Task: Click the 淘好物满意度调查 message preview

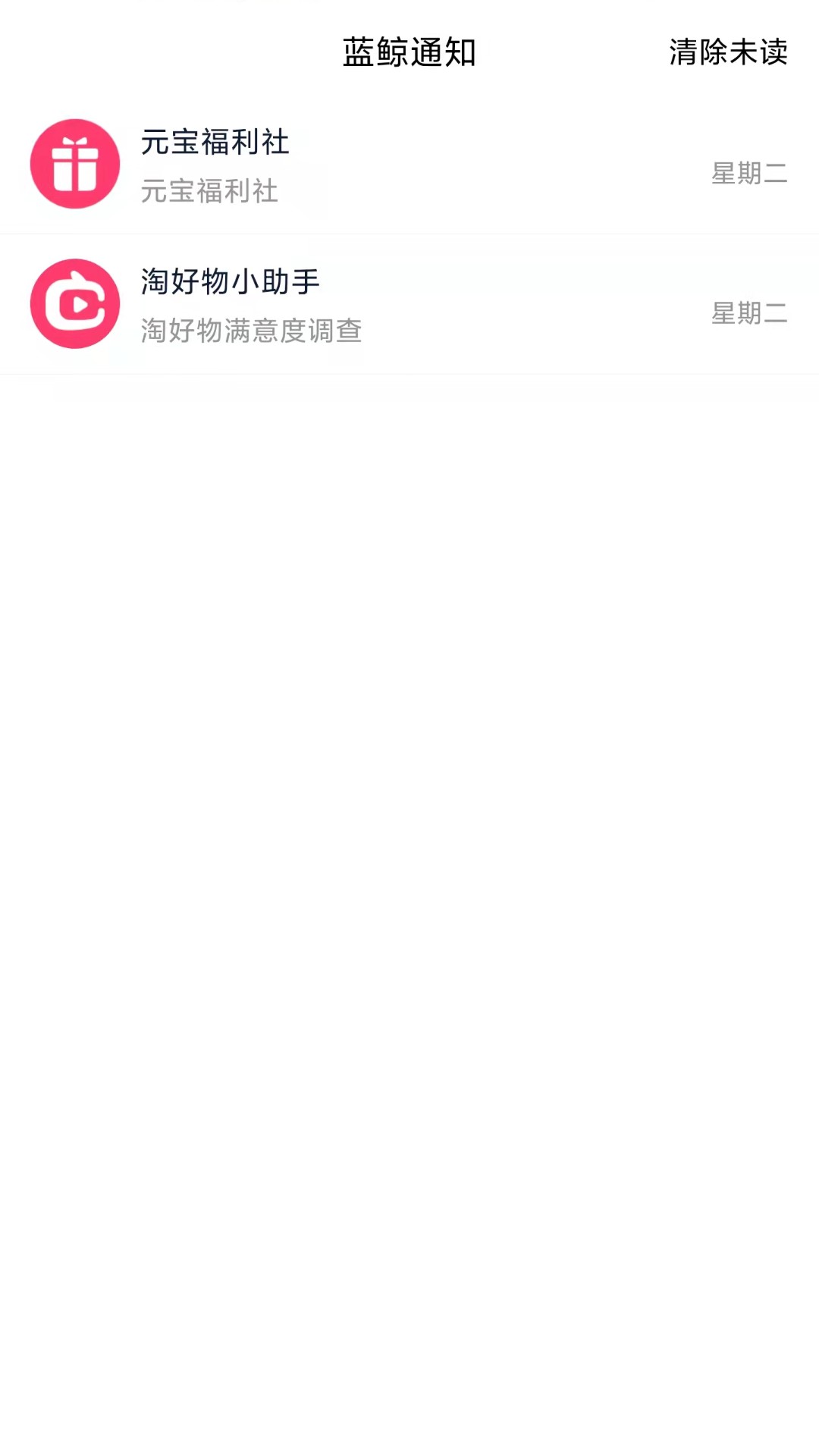Action: [x=252, y=329]
